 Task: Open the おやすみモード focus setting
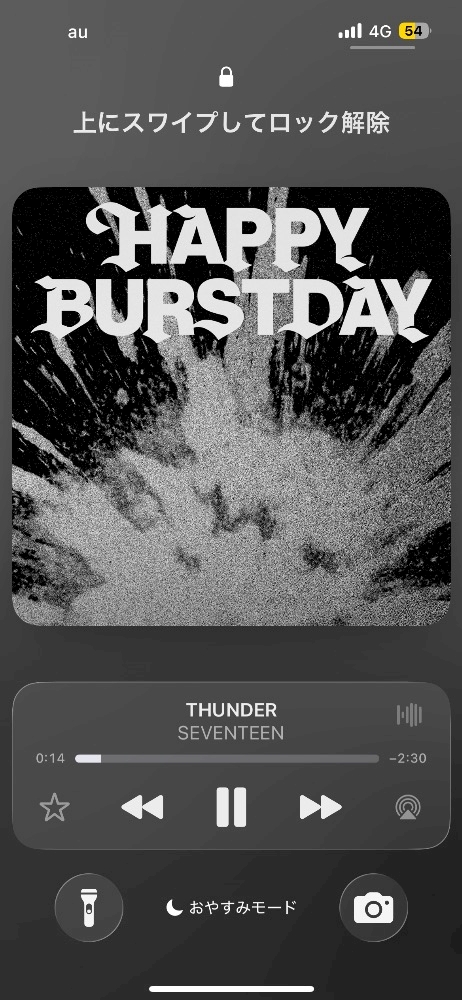tap(231, 908)
